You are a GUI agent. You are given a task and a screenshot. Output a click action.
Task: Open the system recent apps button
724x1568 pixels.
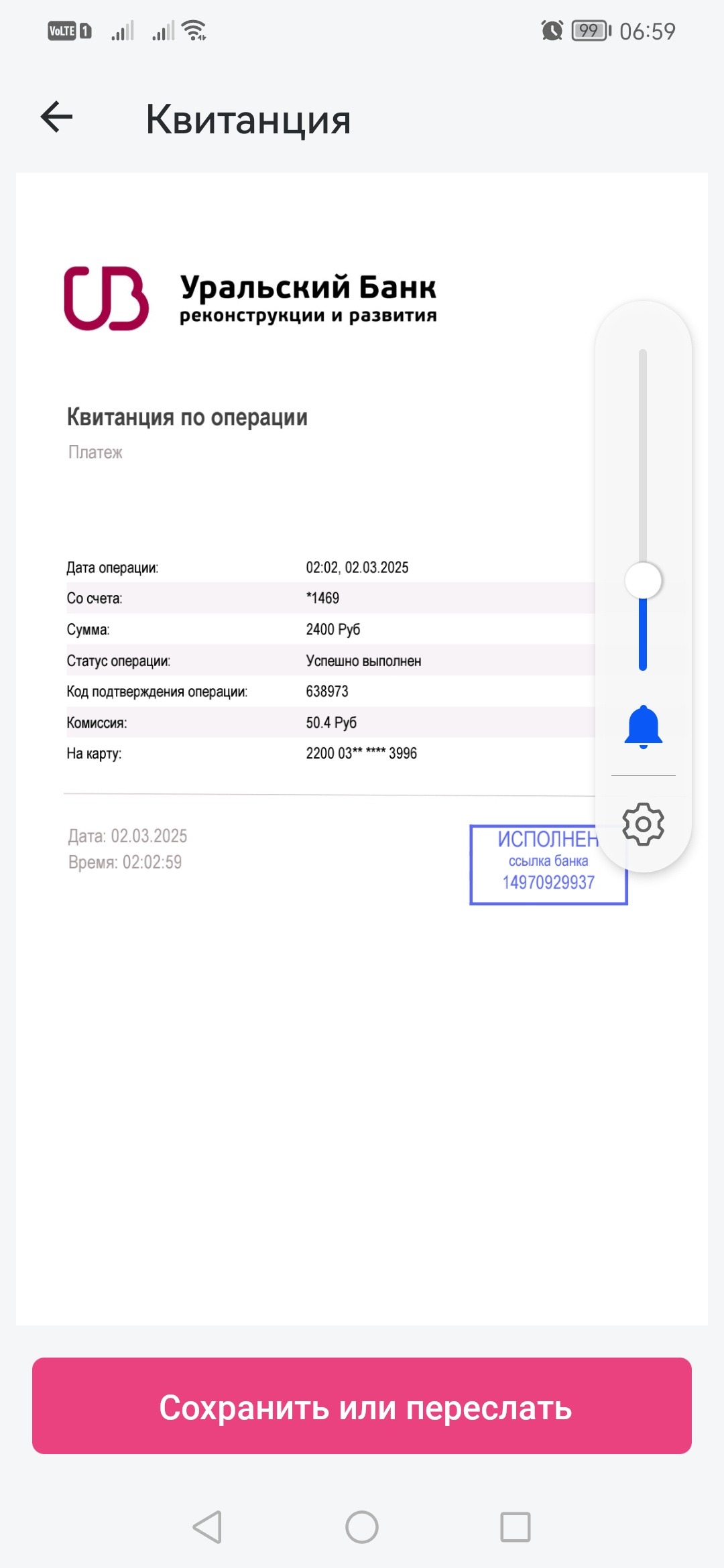point(516,1527)
